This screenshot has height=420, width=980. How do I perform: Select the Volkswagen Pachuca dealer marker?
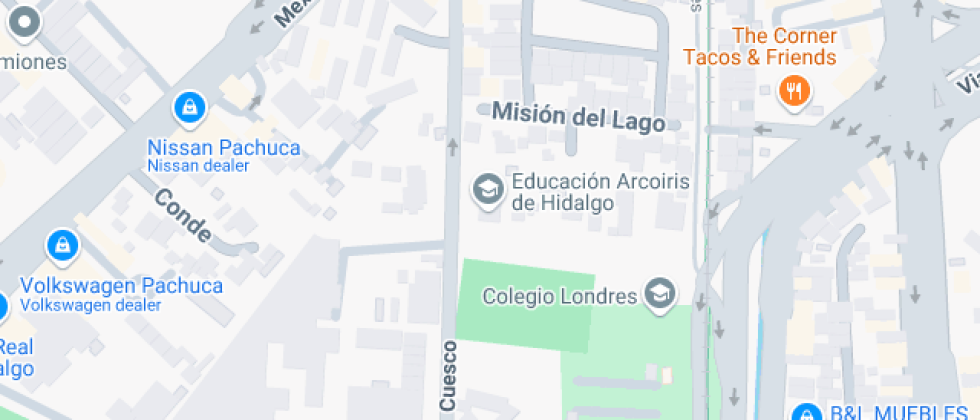(62, 247)
